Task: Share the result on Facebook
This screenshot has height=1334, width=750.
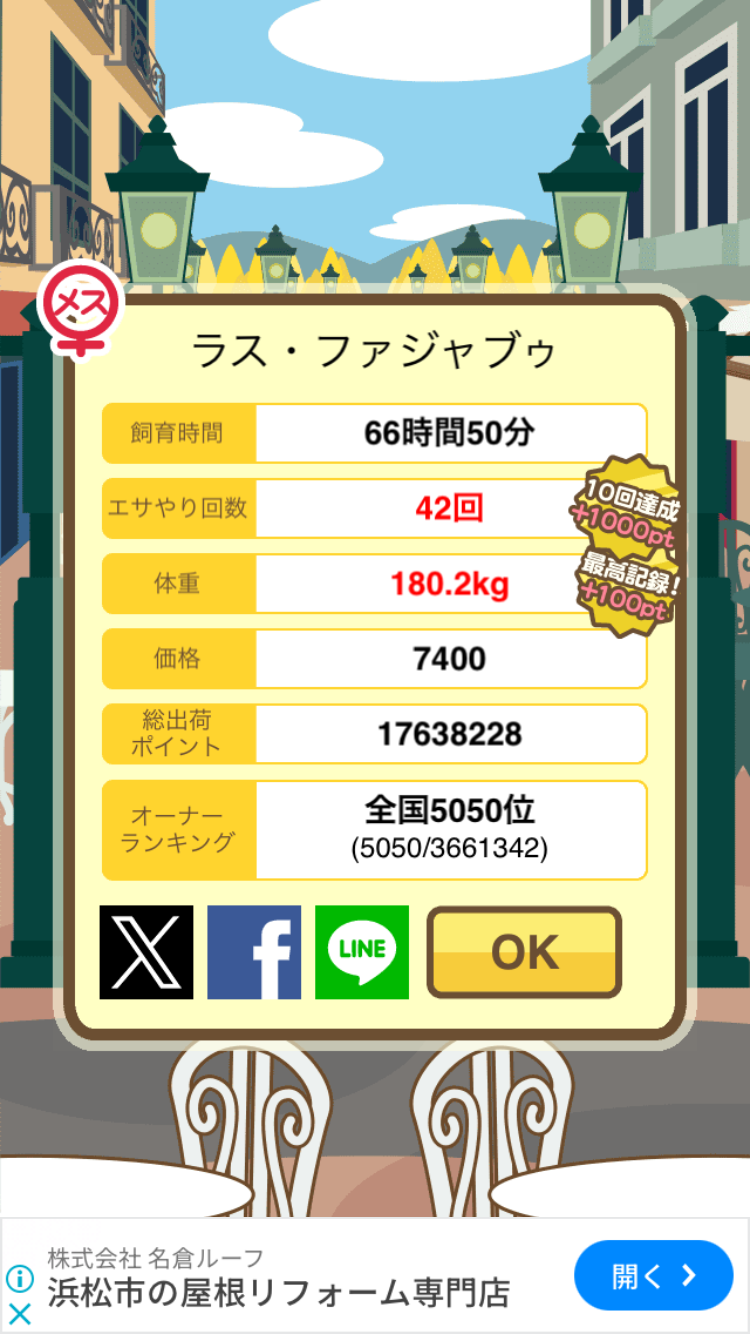Action: coord(254,952)
